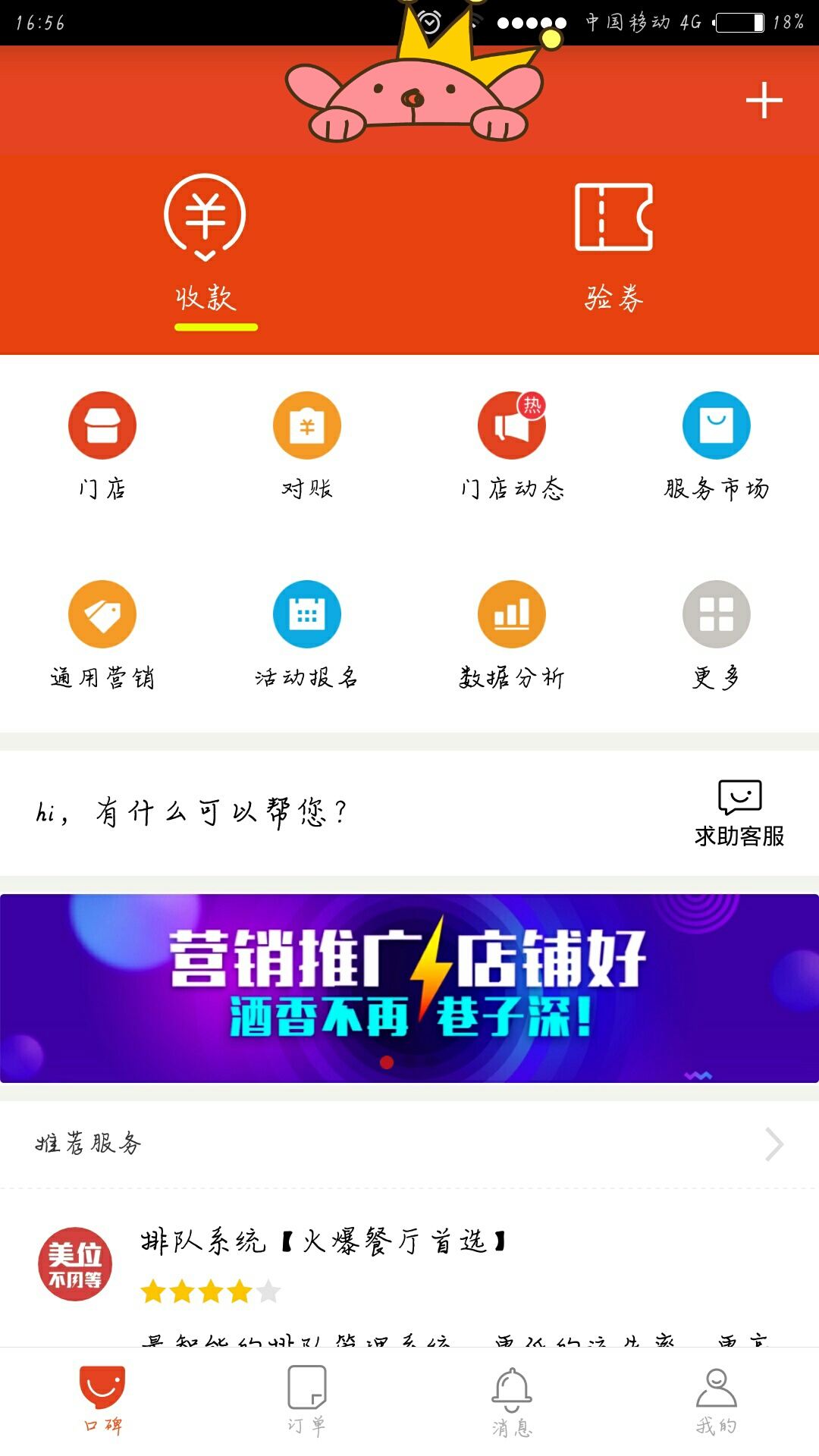819x1456 pixels.
Task: Tap the plus icon at top right
Action: point(764,100)
